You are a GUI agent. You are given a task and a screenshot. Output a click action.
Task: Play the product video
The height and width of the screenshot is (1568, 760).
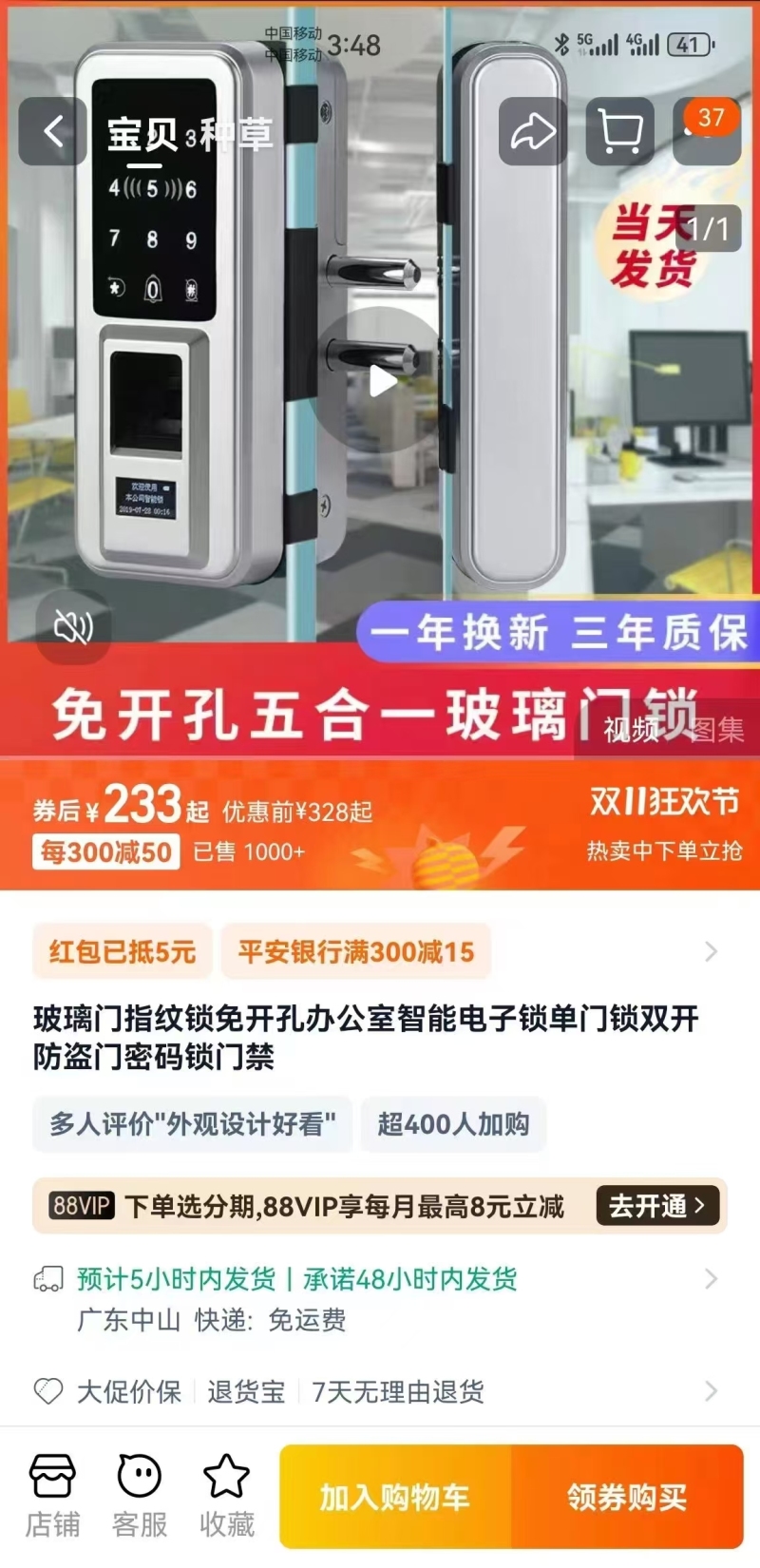click(x=382, y=381)
